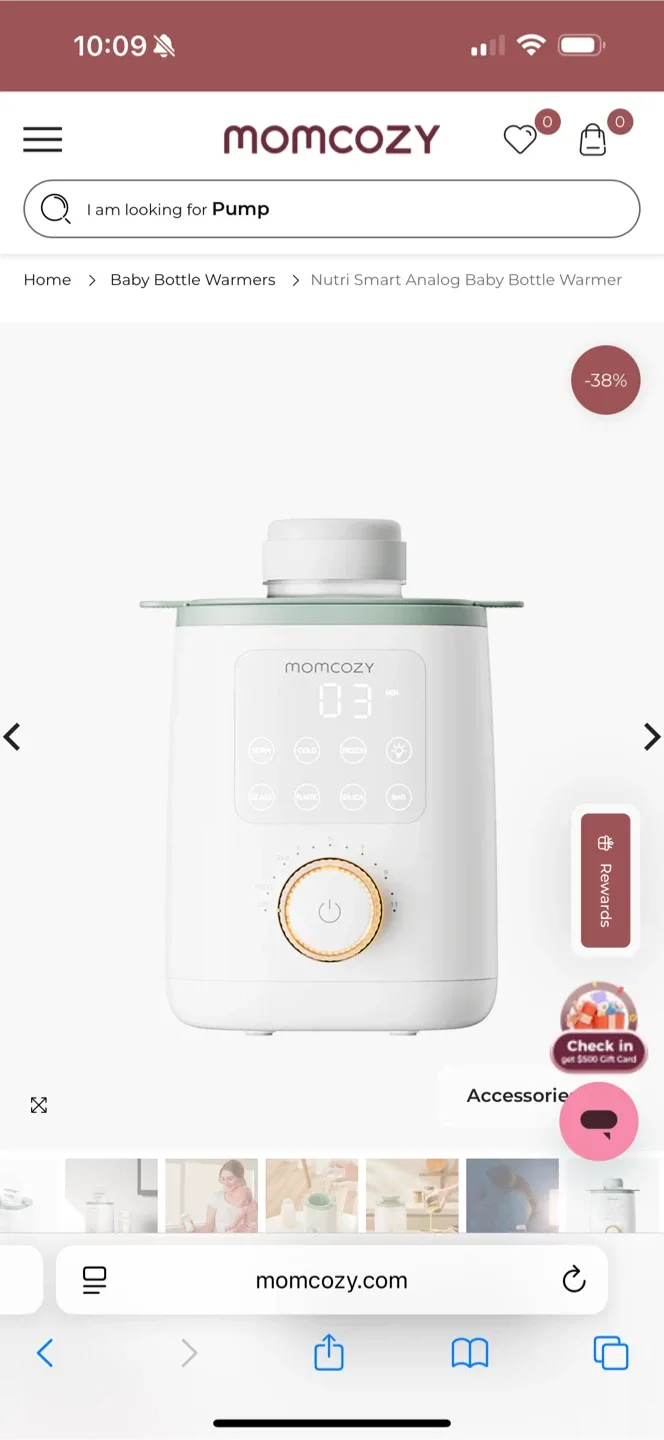Open Baby Bottle Warmers breadcrumb
Viewport: 664px width, 1440px height.
coord(192,280)
